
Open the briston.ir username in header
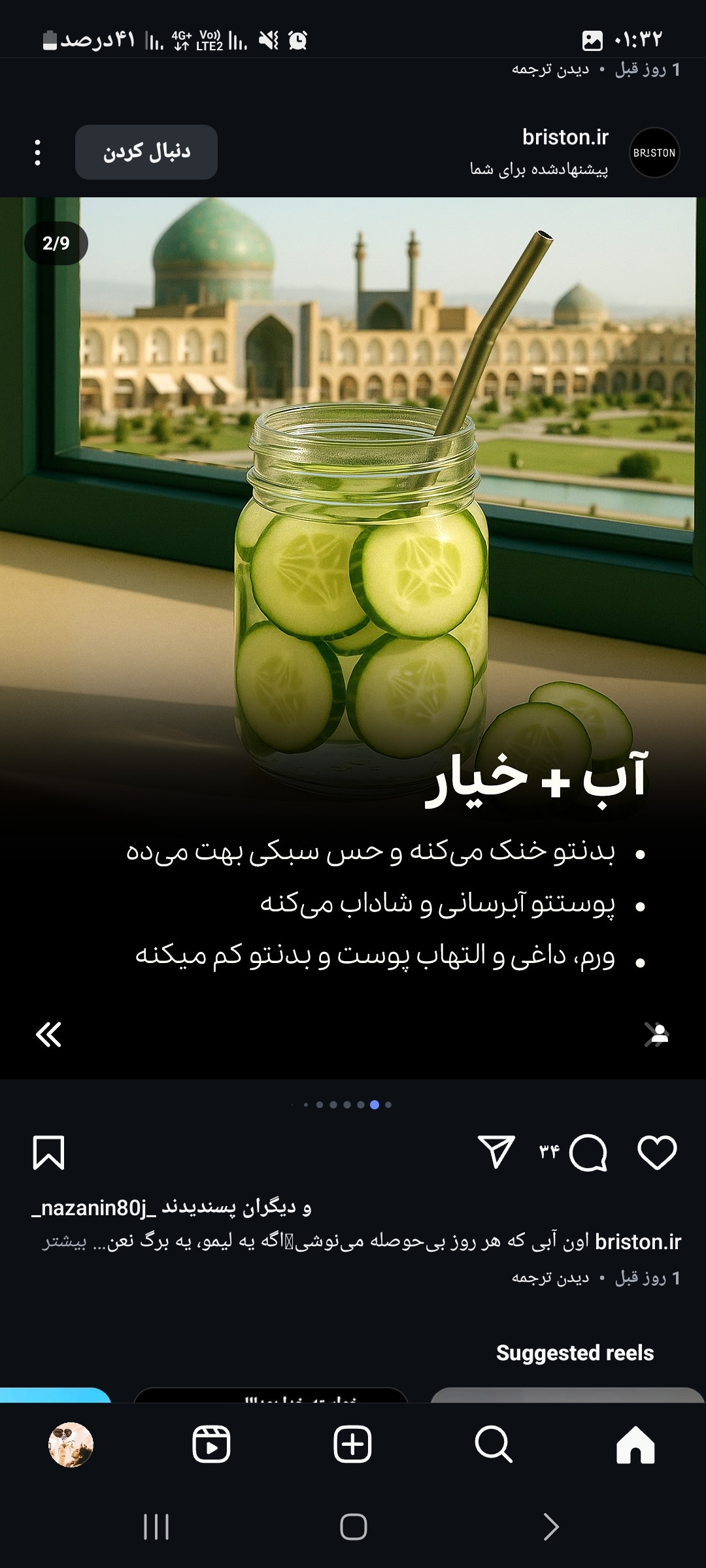(565, 138)
